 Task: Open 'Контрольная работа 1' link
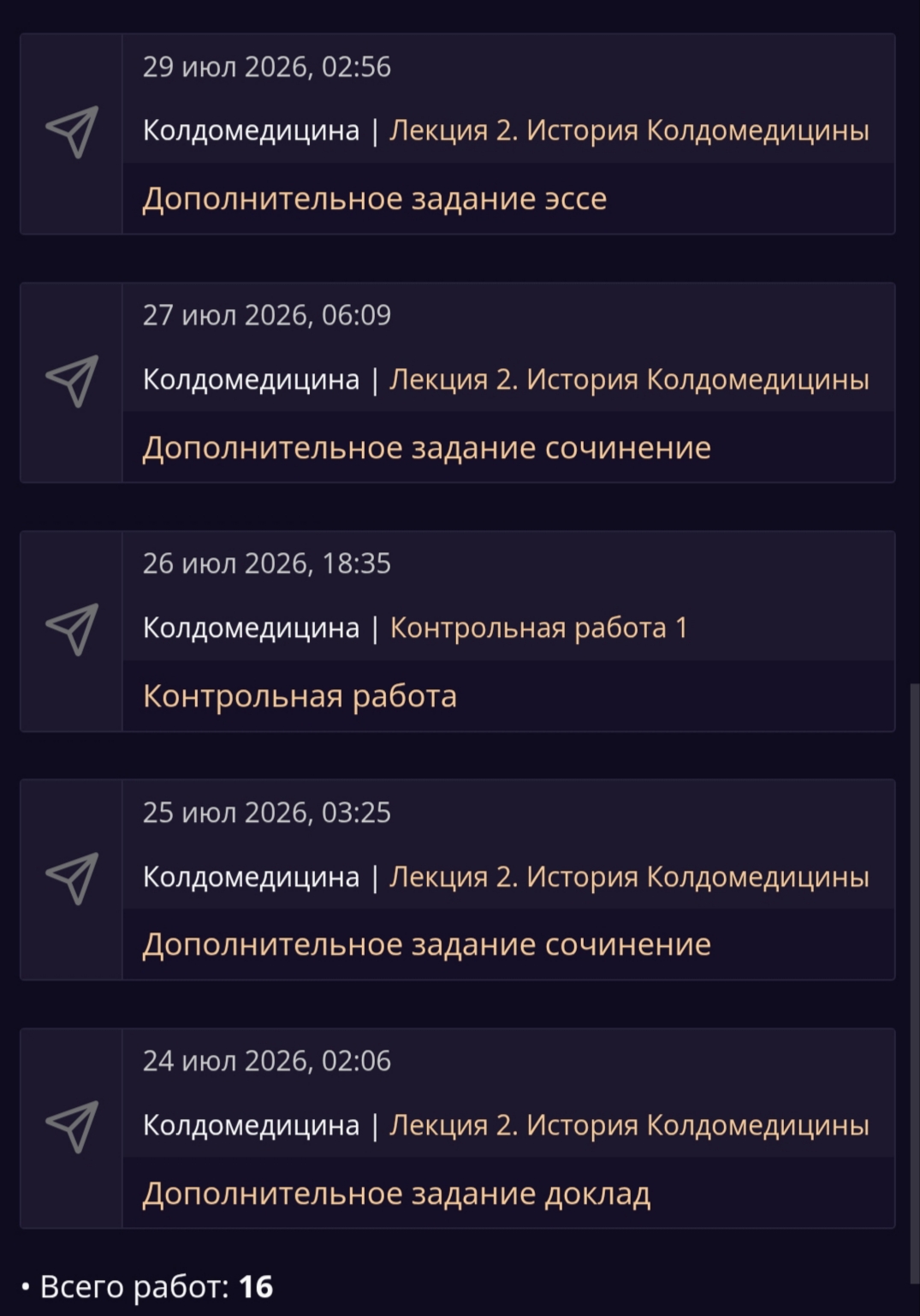tap(538, 628)
